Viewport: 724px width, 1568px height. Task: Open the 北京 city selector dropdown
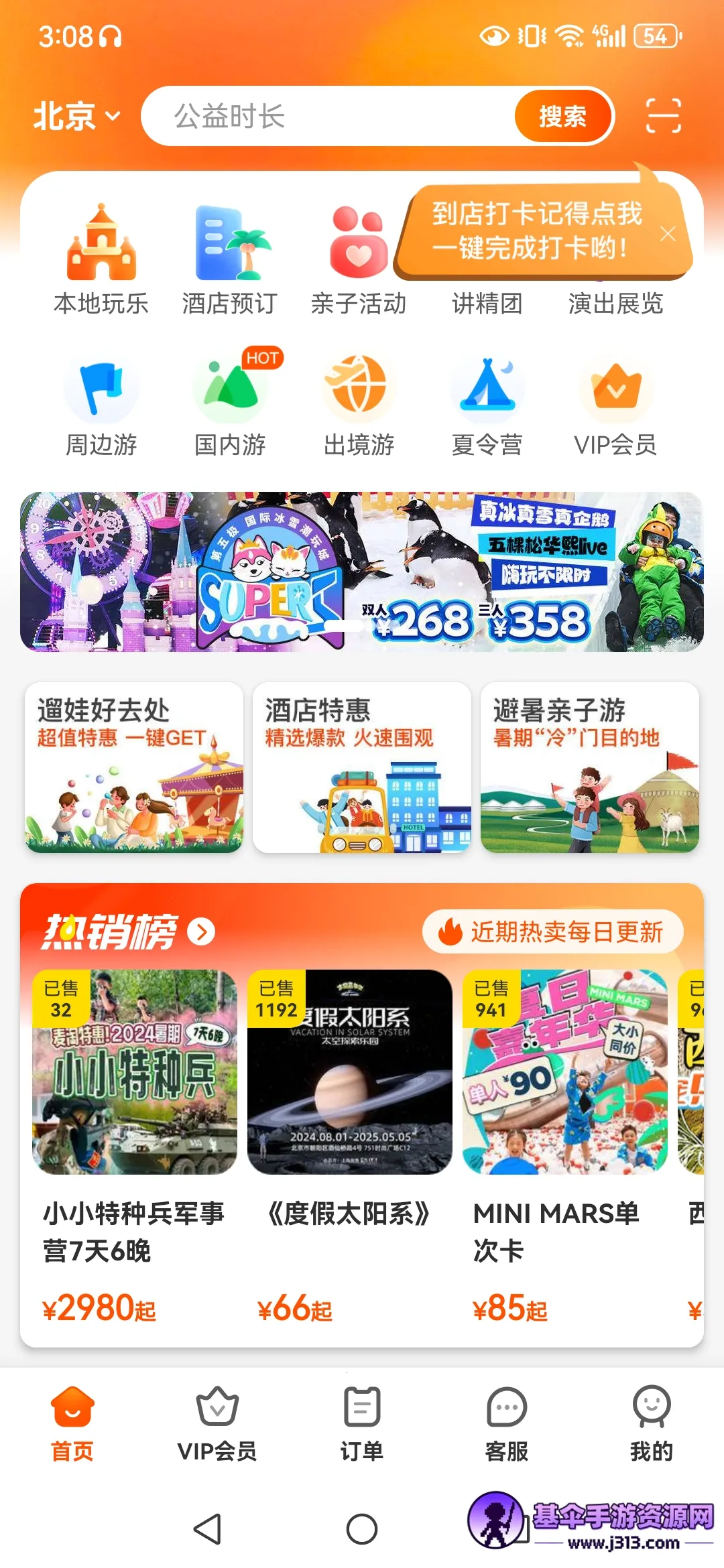[76, 117]
